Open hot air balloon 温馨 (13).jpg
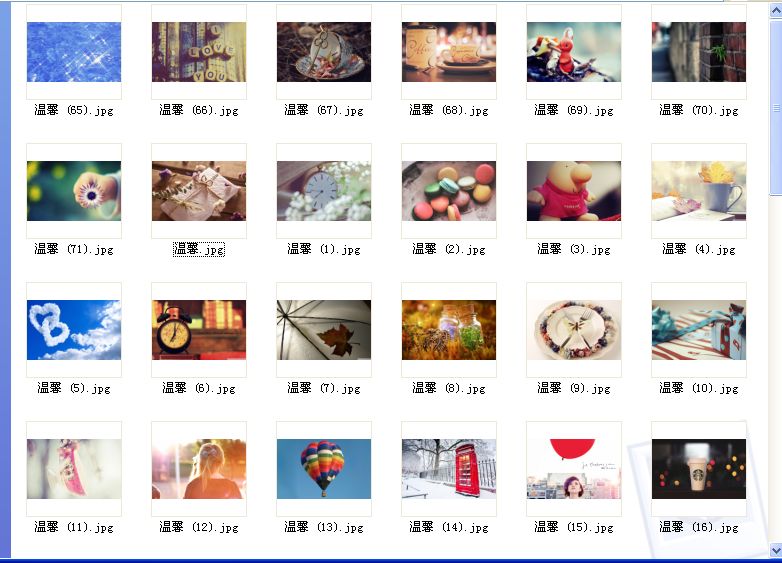This screenshot has width=782, height=563. click(323, 469)
